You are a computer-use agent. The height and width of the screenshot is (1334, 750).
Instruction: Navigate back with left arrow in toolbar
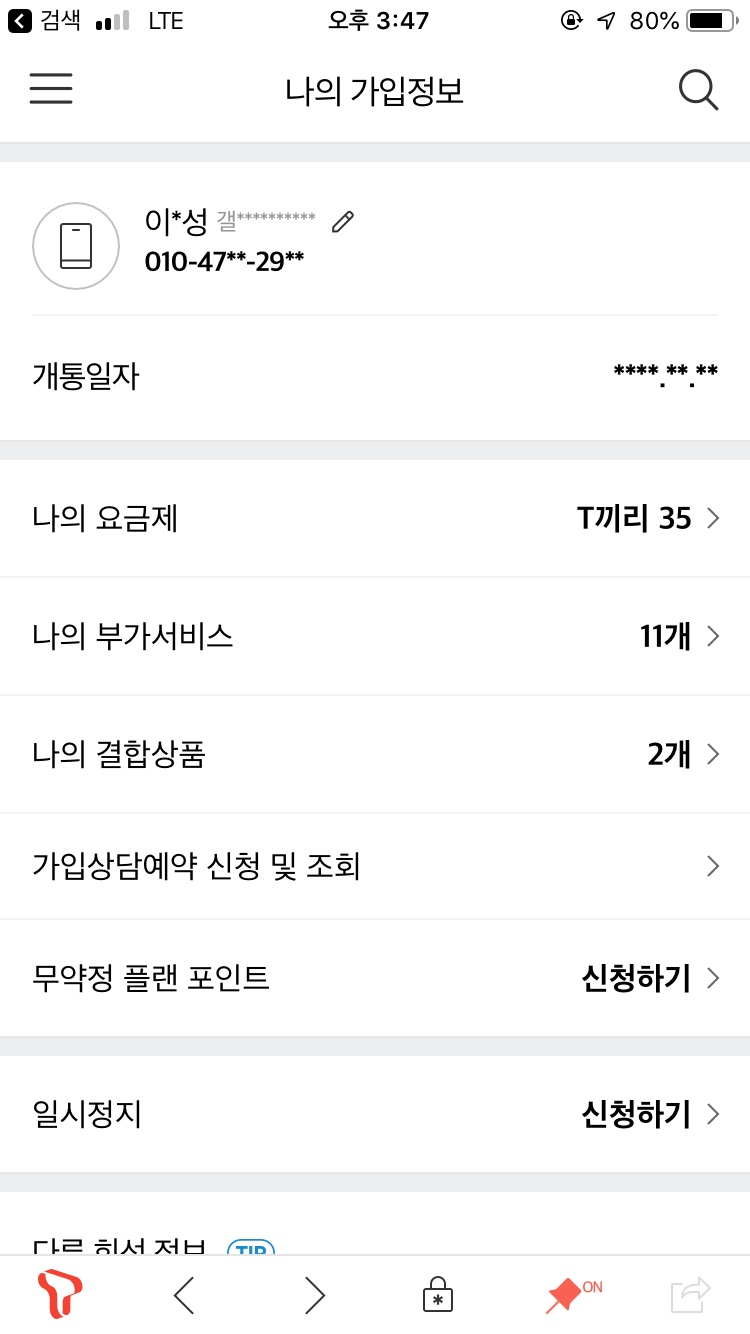[184, 1295]
